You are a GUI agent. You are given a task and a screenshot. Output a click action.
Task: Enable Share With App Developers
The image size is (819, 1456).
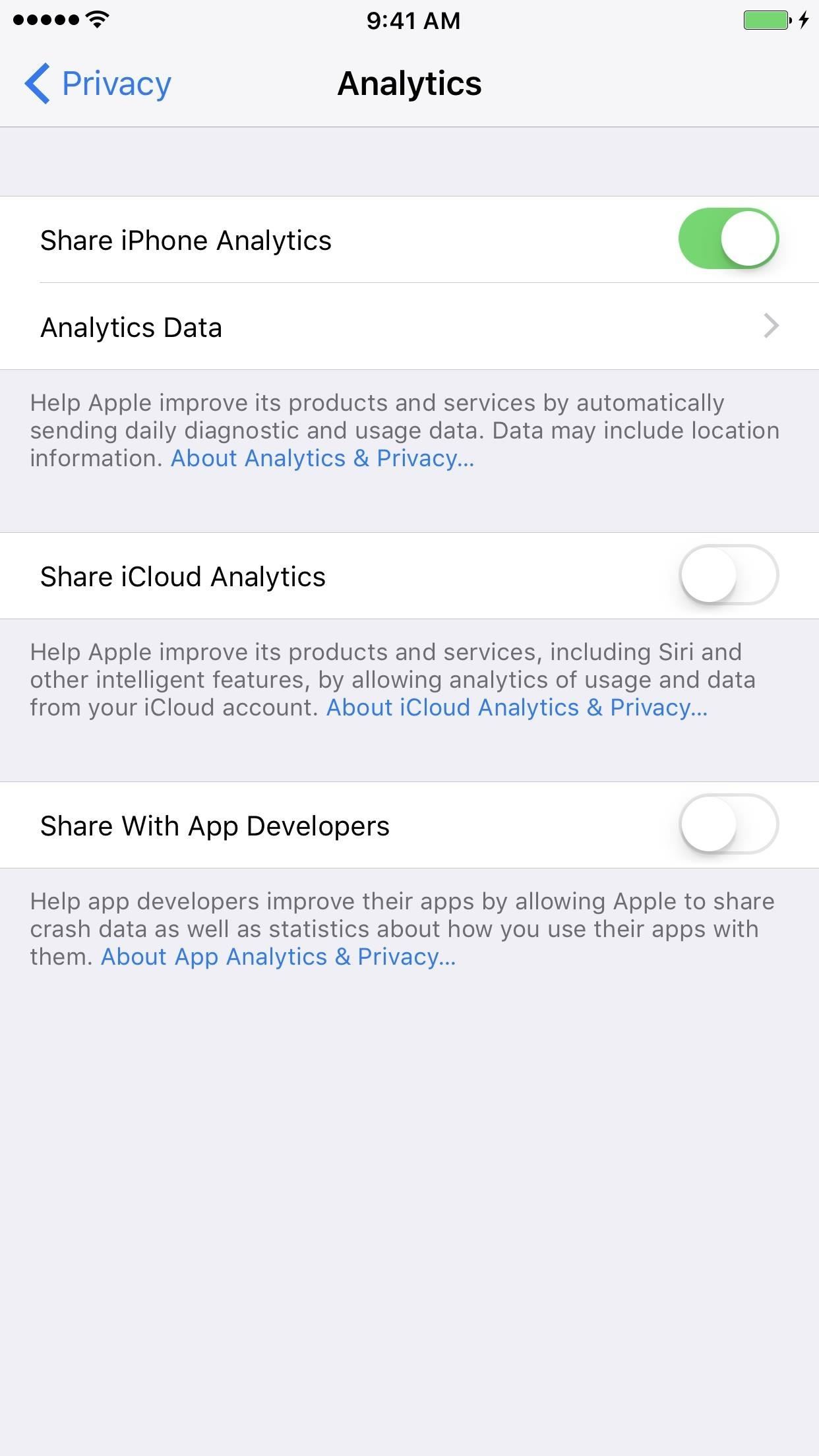(x=728, y=824)
